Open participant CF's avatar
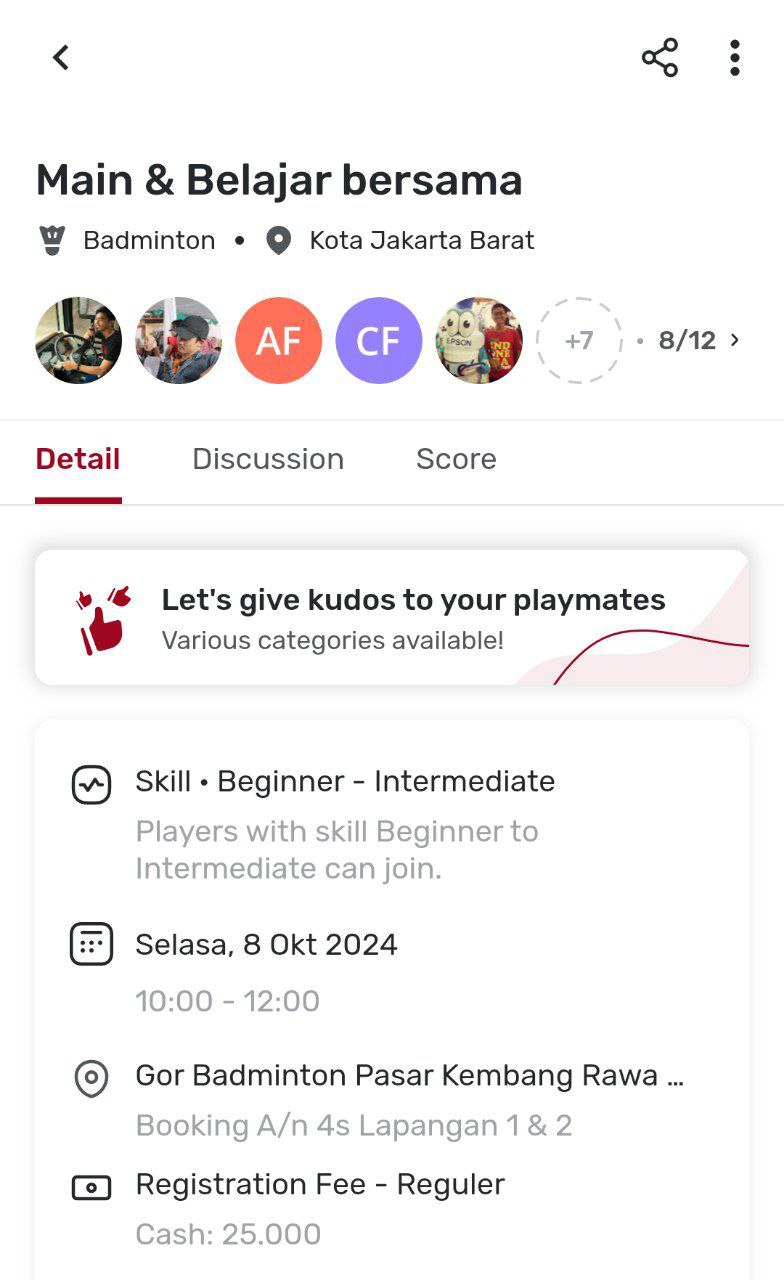Screen dimensions: 784x1280 coord(379,341)
